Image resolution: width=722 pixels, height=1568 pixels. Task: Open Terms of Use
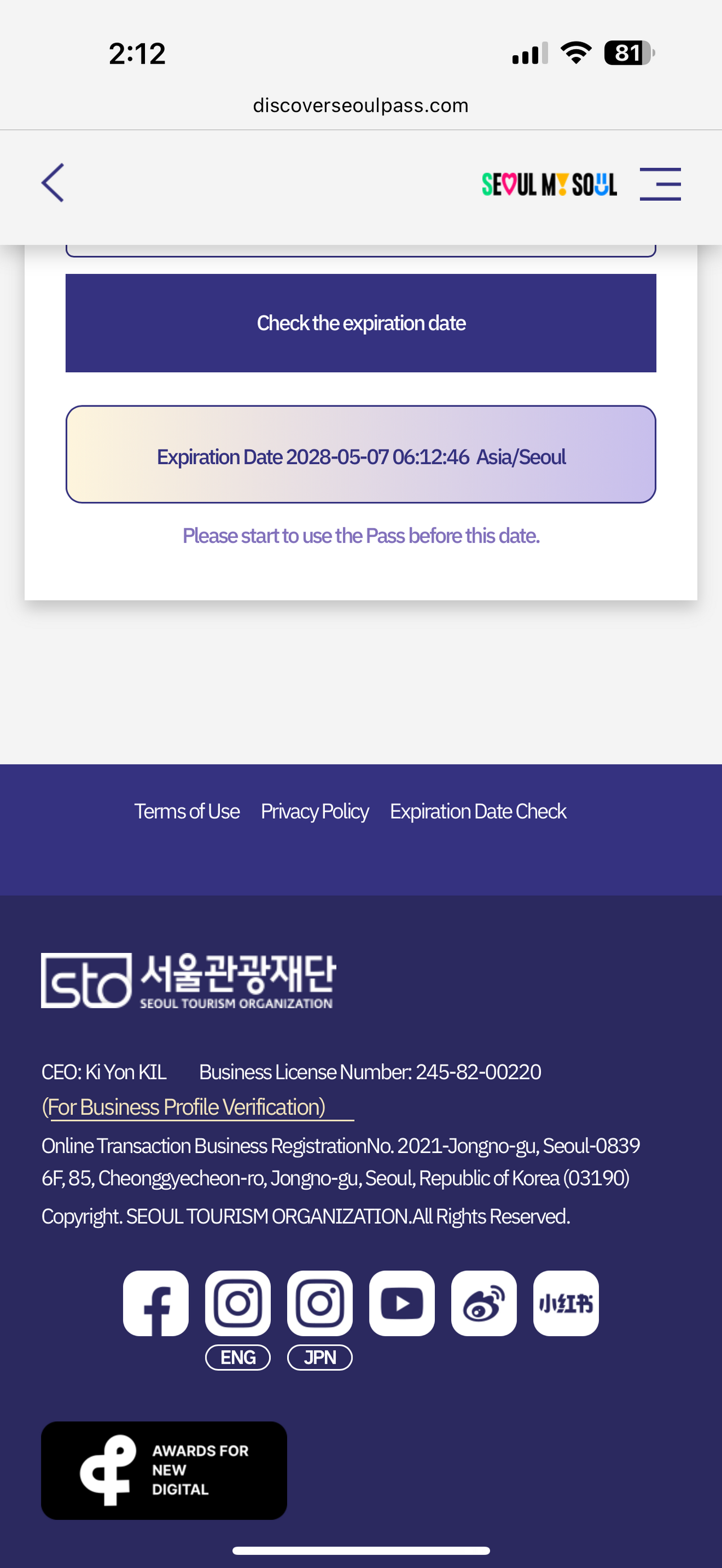pyautogui.click(x=187, y=811)
